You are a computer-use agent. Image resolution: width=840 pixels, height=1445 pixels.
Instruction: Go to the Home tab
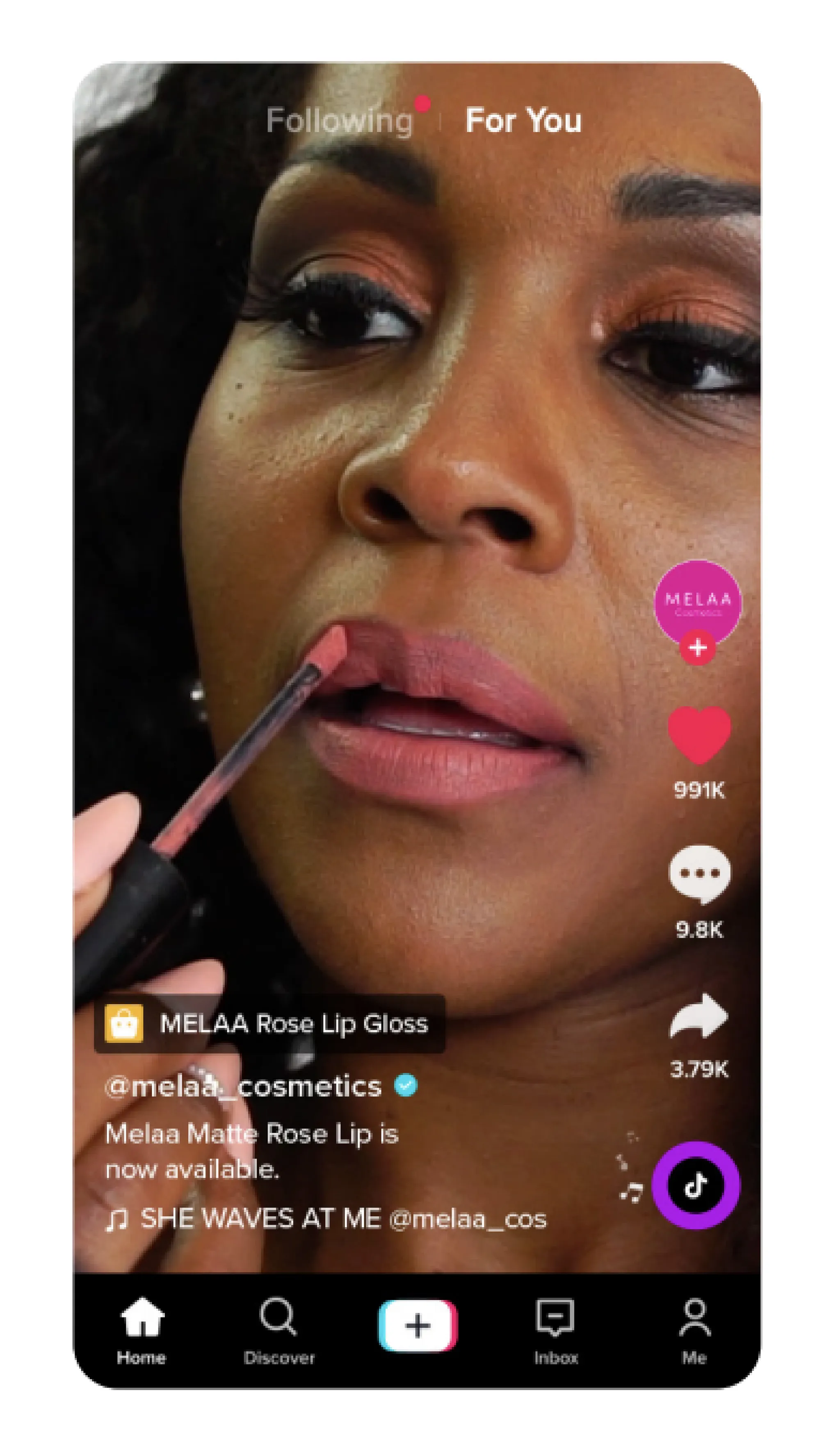point(142,1331)
